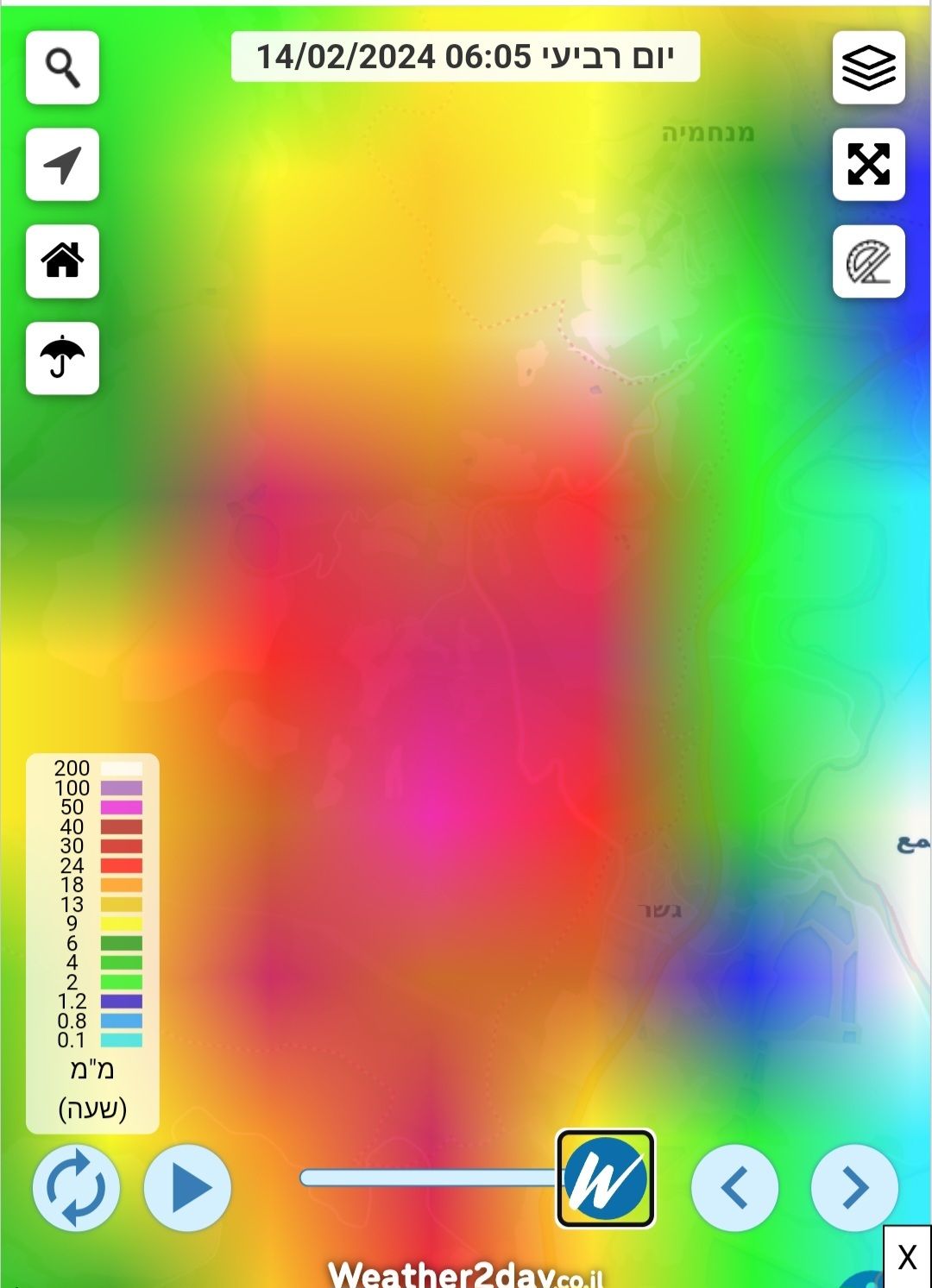Expand the map to fullscreen
This screenshot has height=1288, width=932.
(x=868, y=165)
